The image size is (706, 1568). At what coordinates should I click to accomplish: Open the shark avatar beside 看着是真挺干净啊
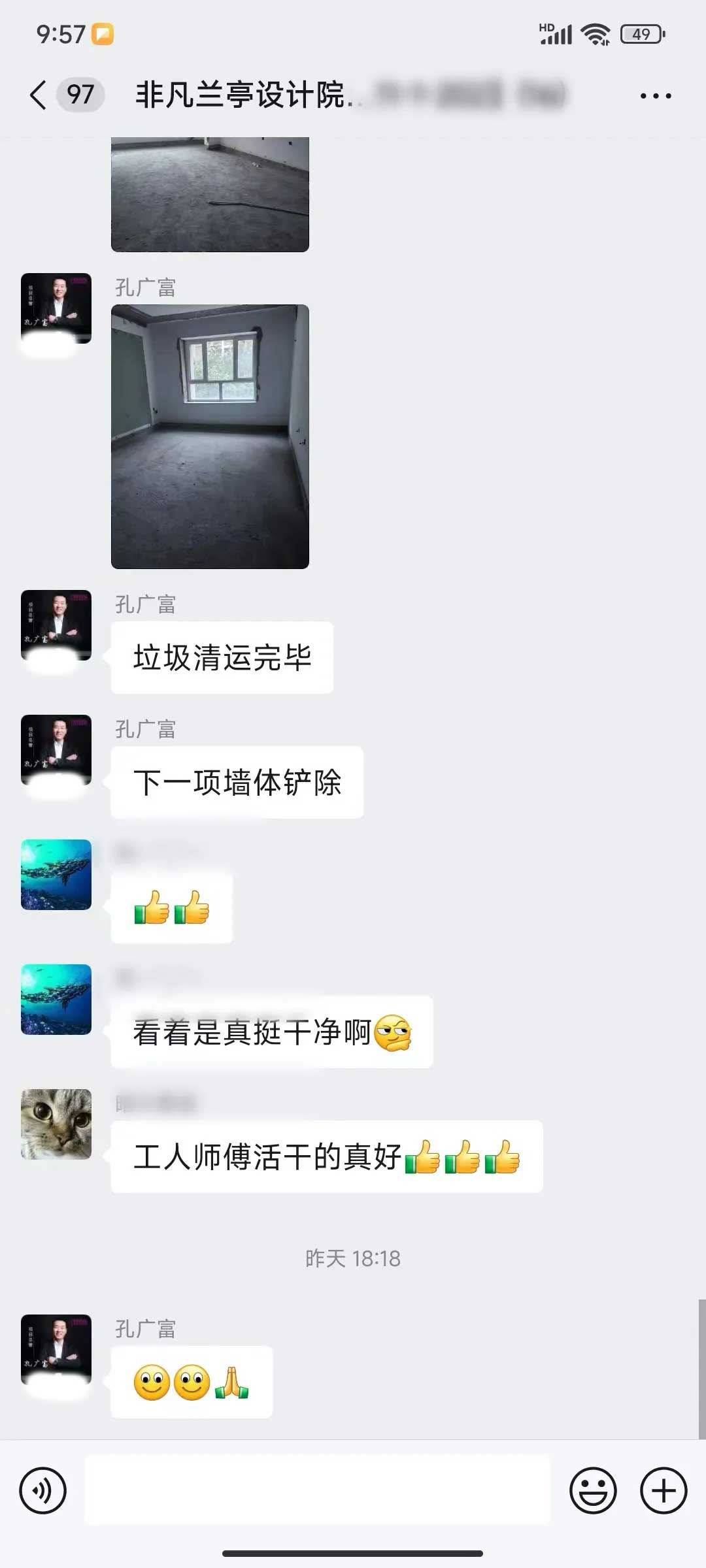click(x=56, y=999)
